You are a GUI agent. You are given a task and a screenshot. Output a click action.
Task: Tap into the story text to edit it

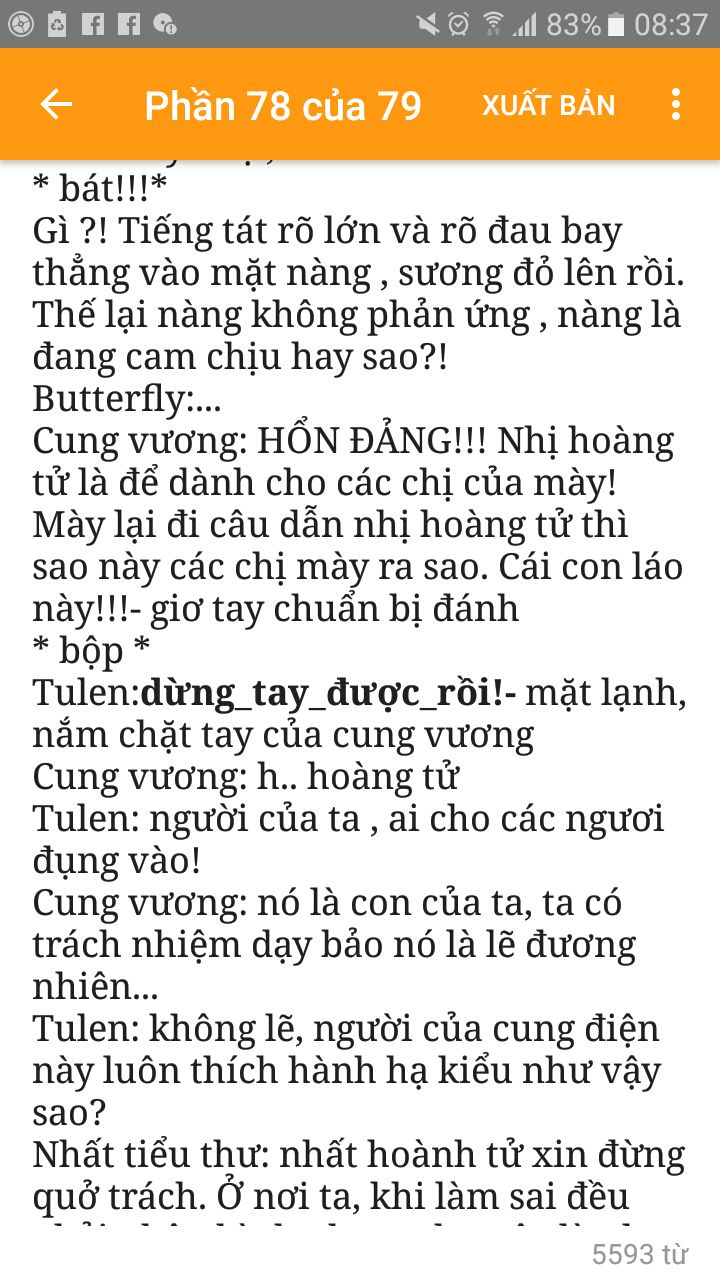pos(360,690)
